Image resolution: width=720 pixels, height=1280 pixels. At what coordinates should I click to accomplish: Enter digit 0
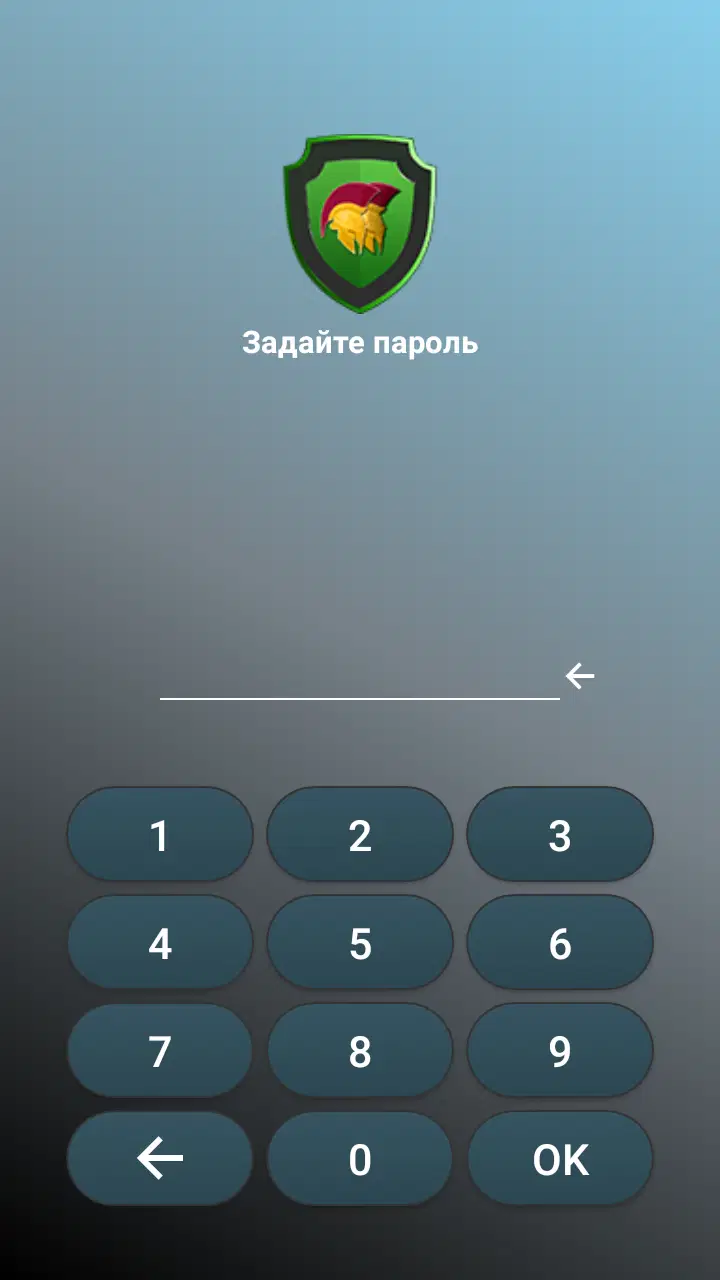(x=360, y=1159)
